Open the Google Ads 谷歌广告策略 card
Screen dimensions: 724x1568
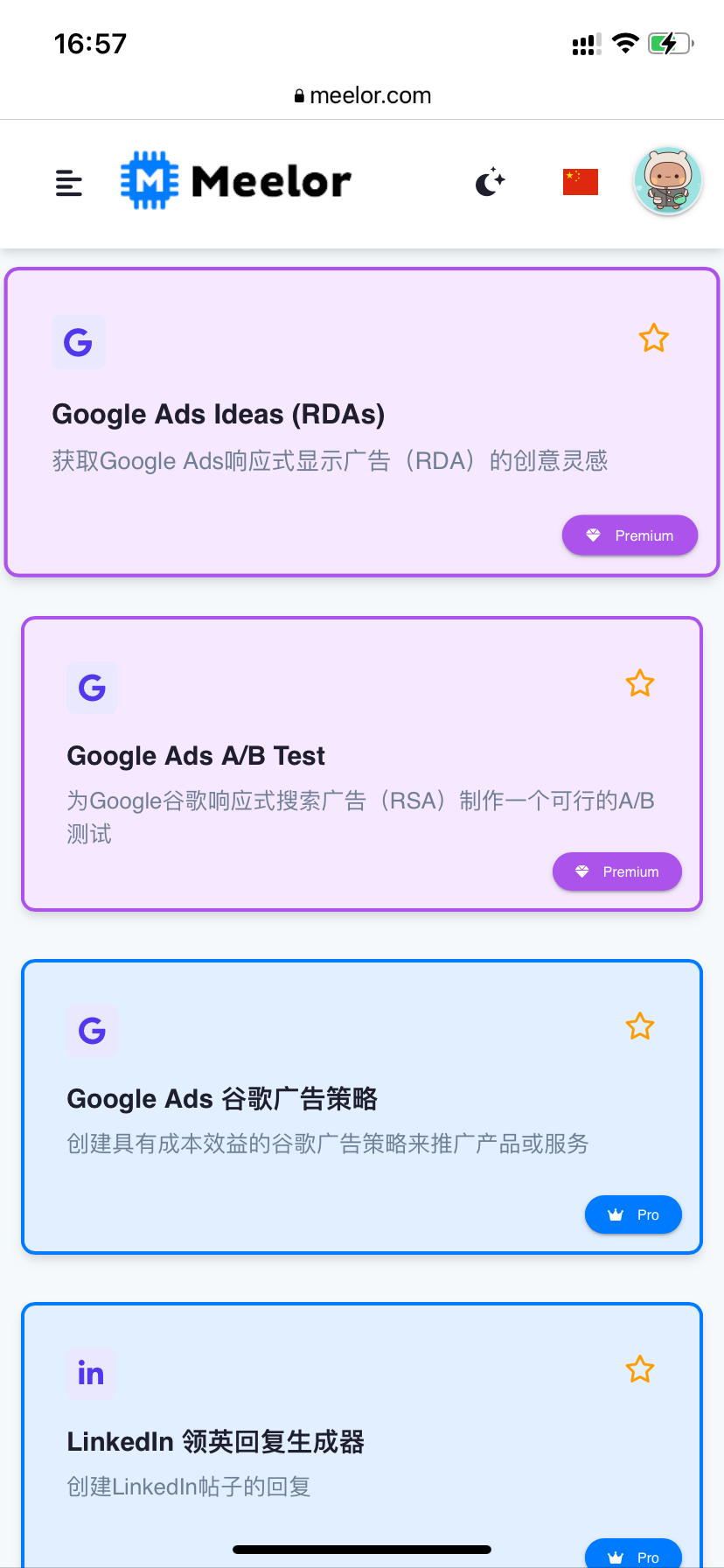(x=362, y=1107)
